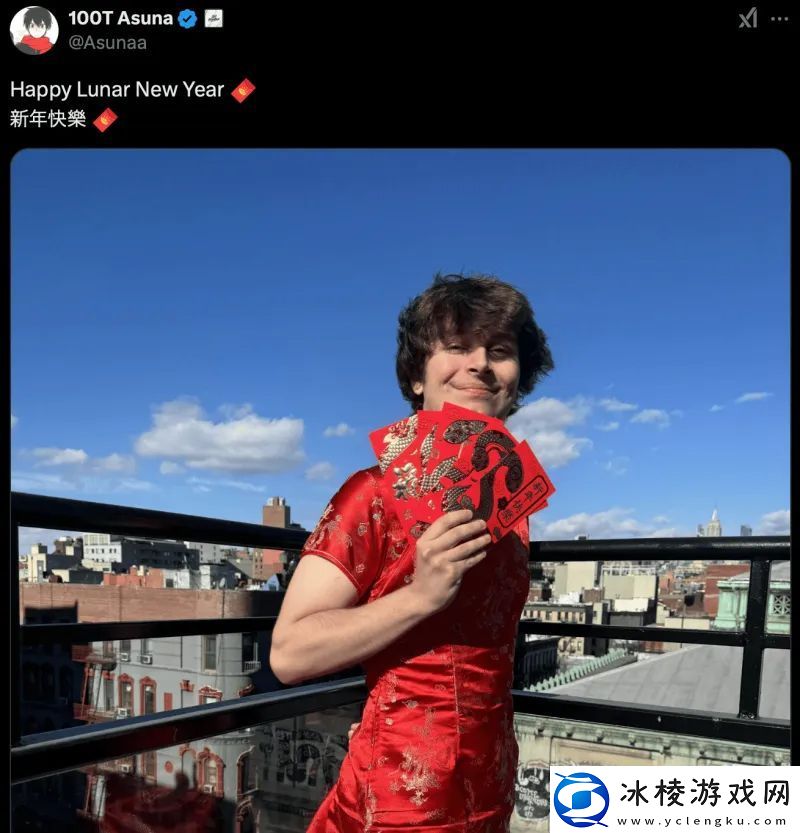Click the display name 100T Asuna
Image resolution: width=800 pixels, height=833 pixels.
(120, 16)
